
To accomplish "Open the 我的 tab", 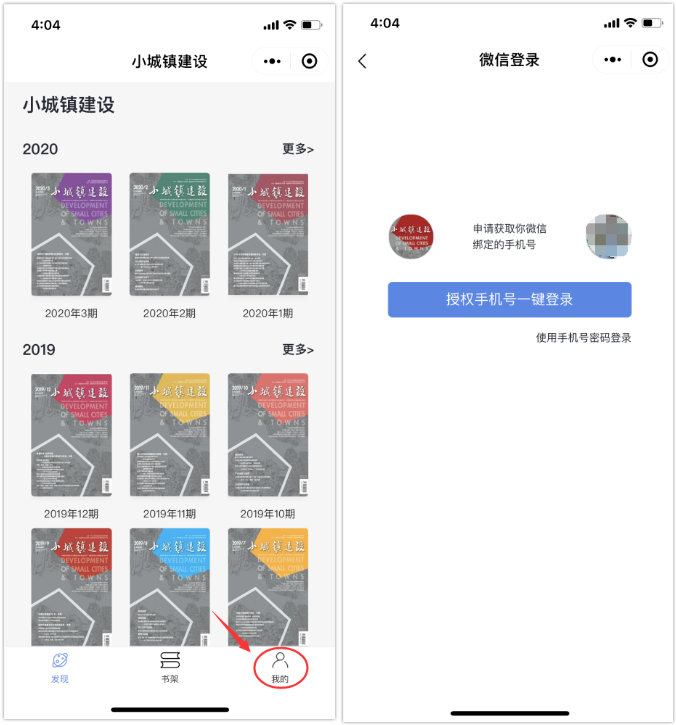I will pos(280,666).
